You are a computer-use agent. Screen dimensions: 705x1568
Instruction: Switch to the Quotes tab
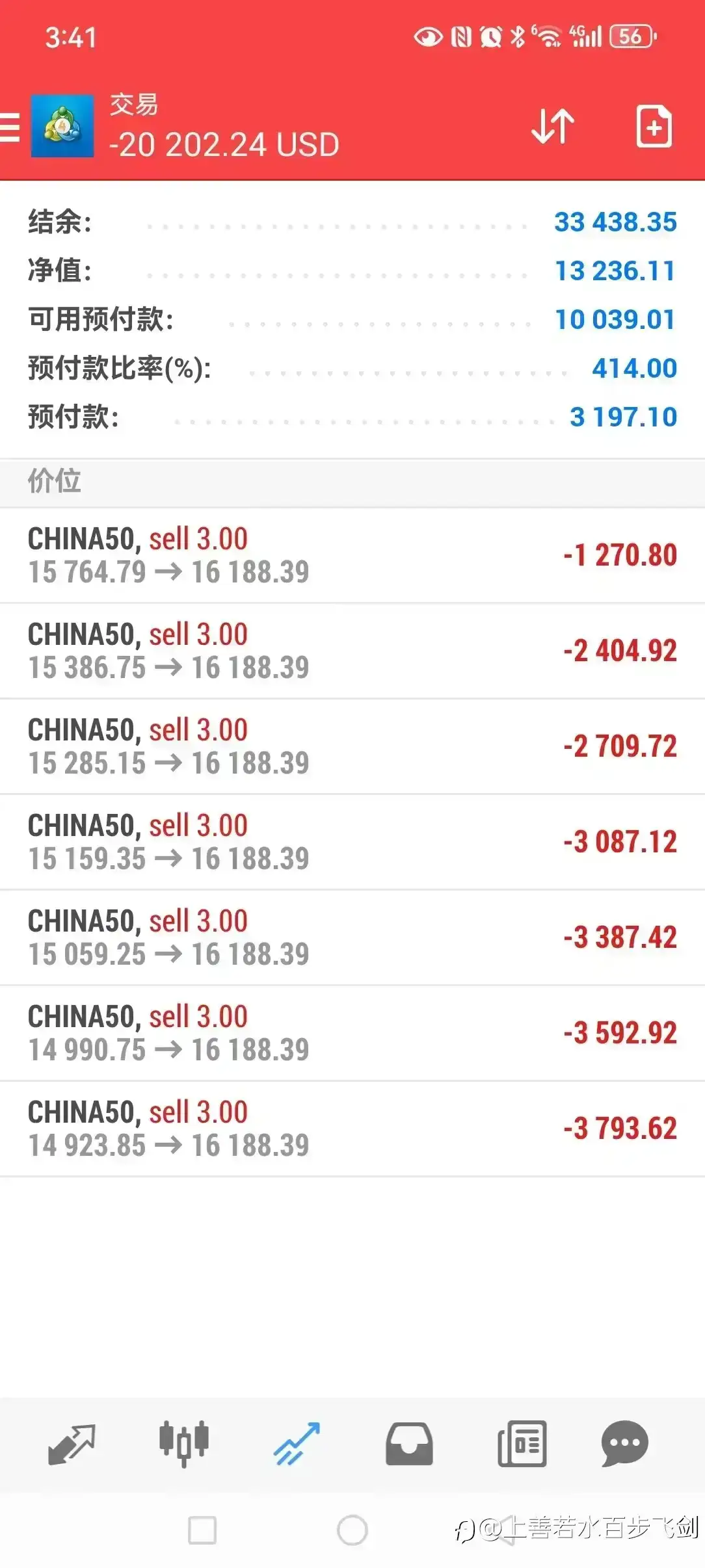point(72,1444)
